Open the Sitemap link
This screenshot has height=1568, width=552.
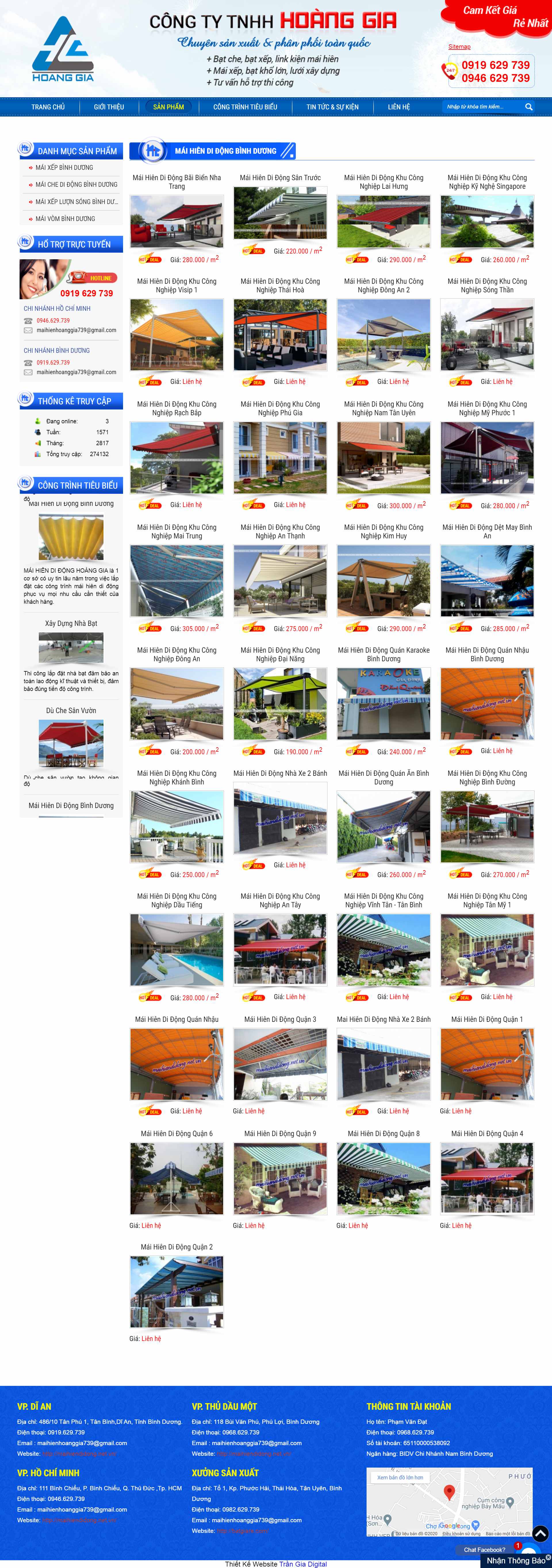pyautogui.click(x=459, y=47)
